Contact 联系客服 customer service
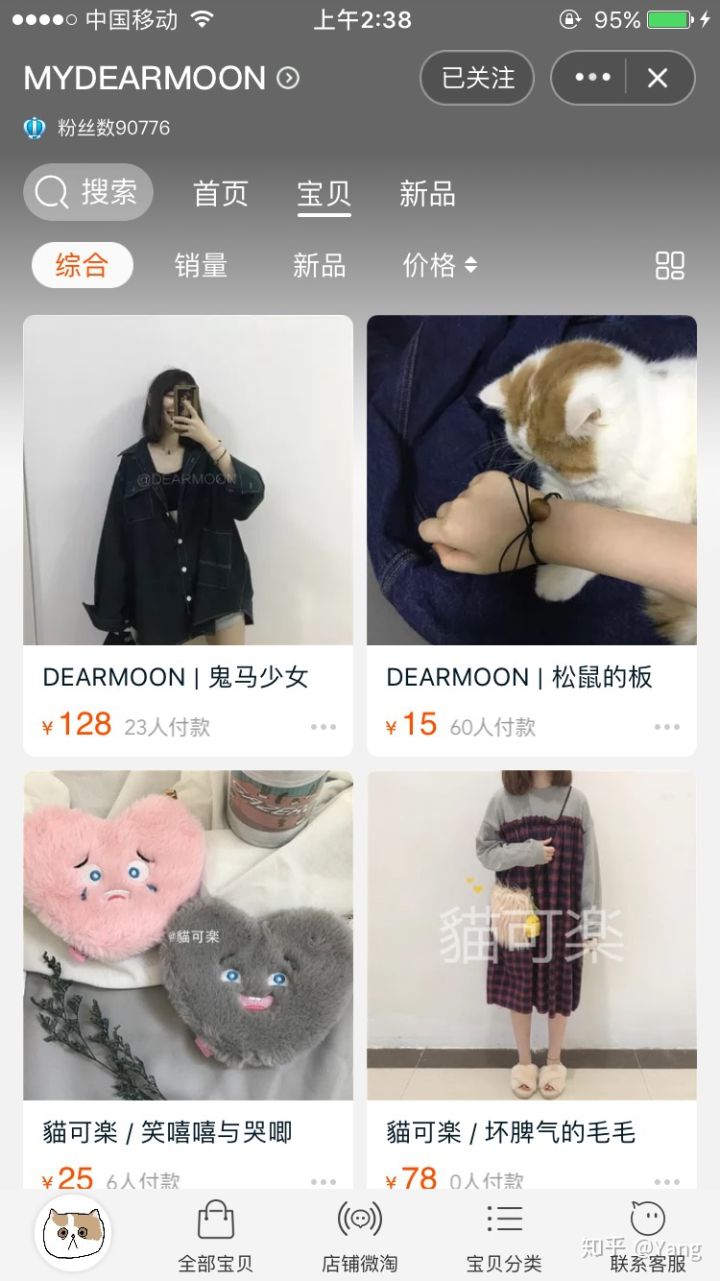Viewport: 720px width, 1281px height. pyautogui.click(x=648, y=1237)
